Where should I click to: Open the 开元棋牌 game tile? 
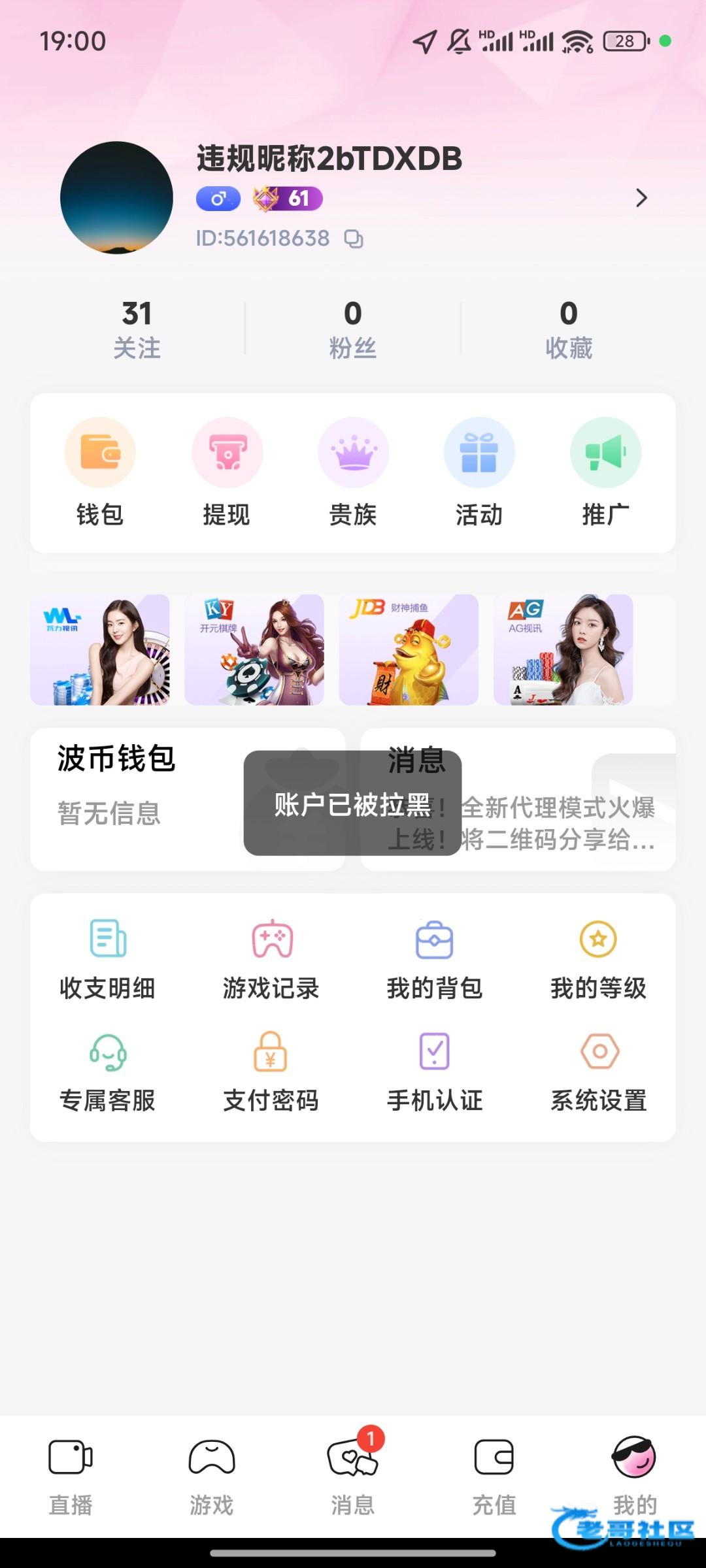pos(254,649)
